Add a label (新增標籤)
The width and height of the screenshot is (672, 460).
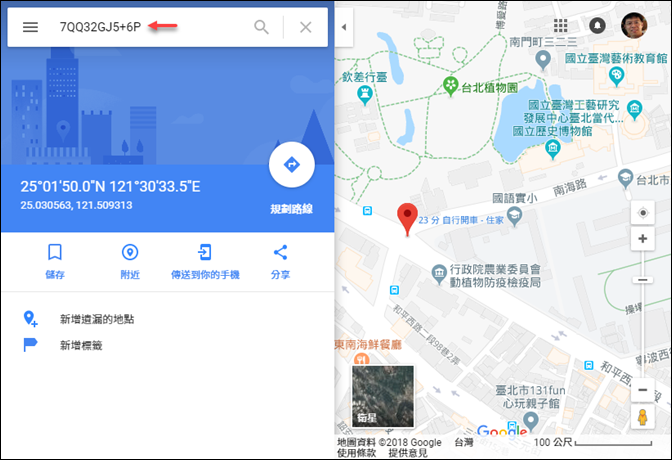click(x=80, y=346)
